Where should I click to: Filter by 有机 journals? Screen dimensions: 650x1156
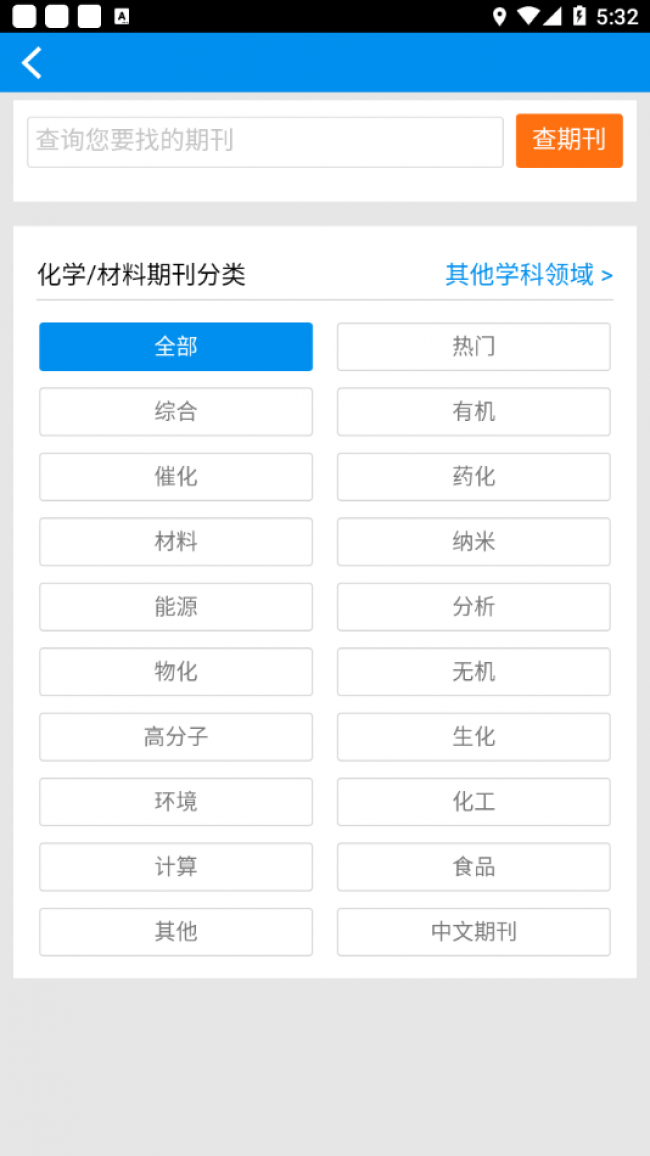(x=473, y=412)
